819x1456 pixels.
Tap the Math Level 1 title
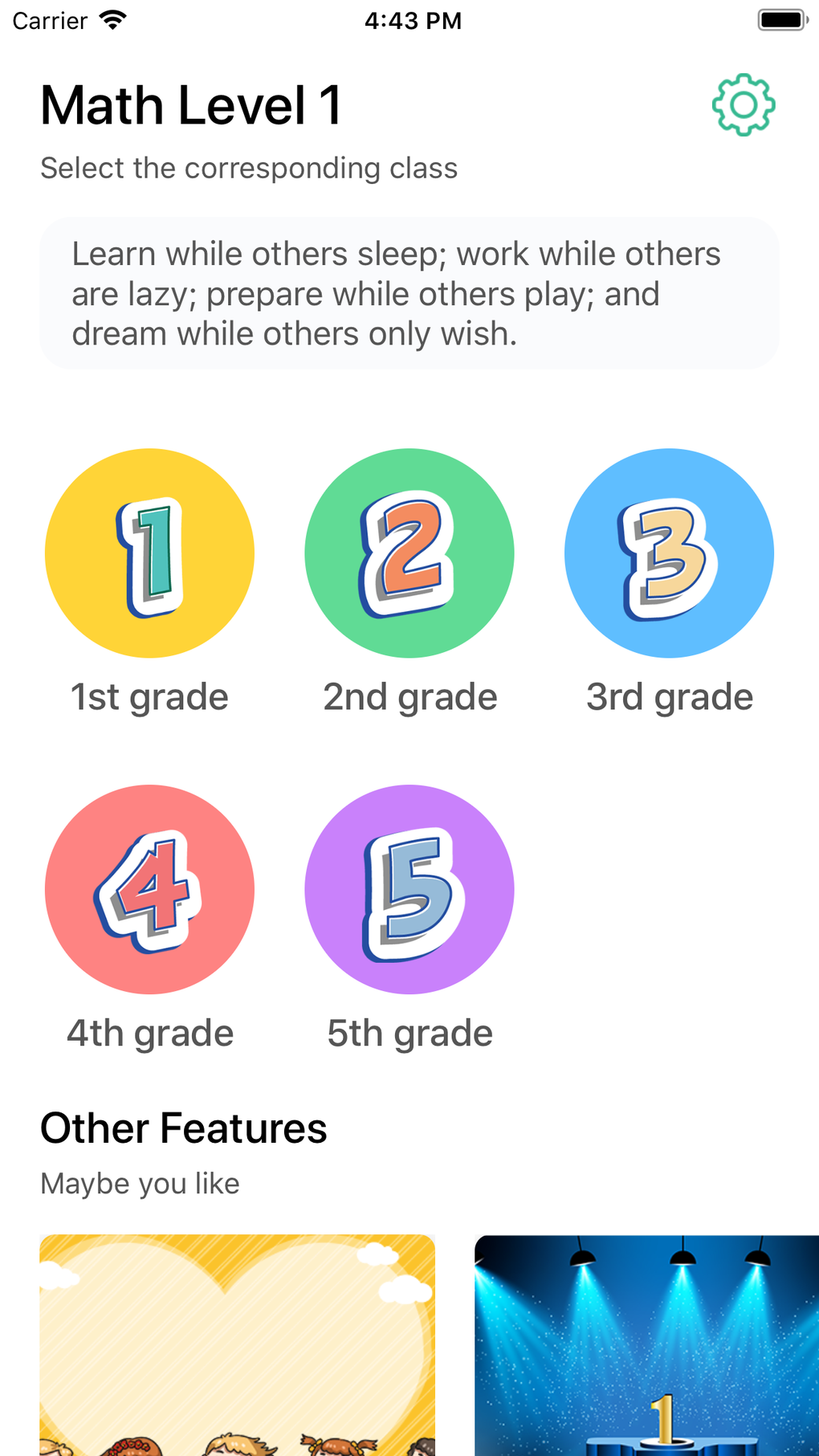click(189, 104)
